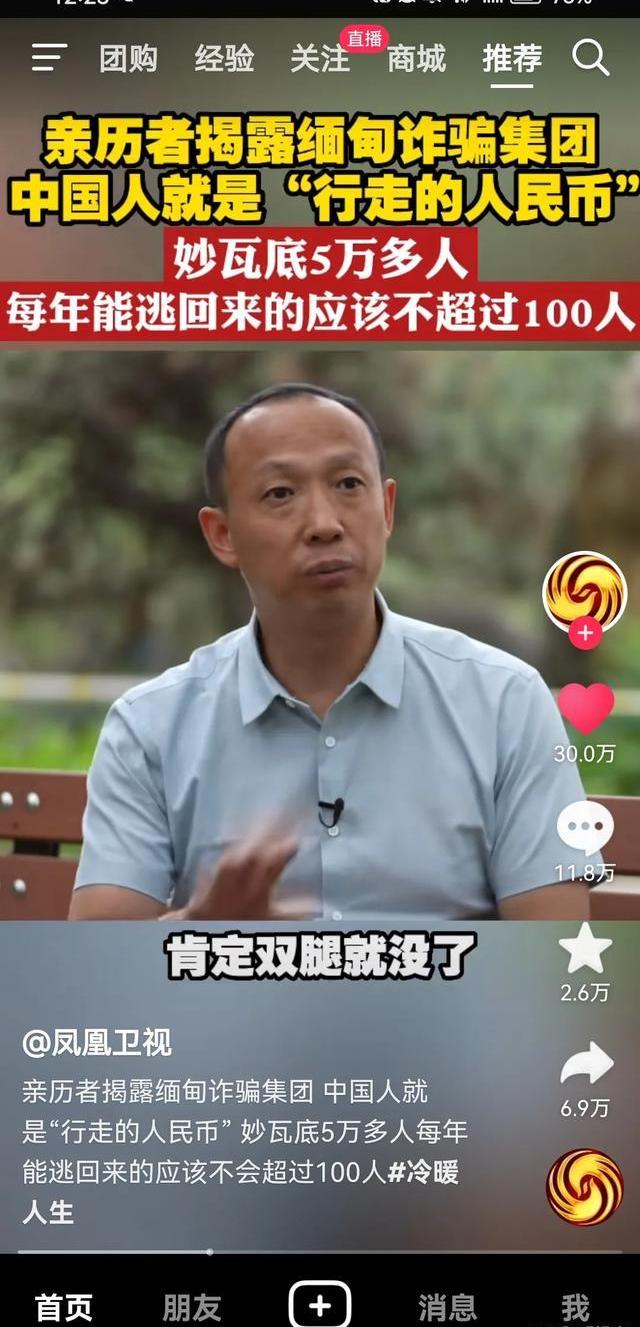Share this video
640x1327 pixels.
tap(585, 1063)
